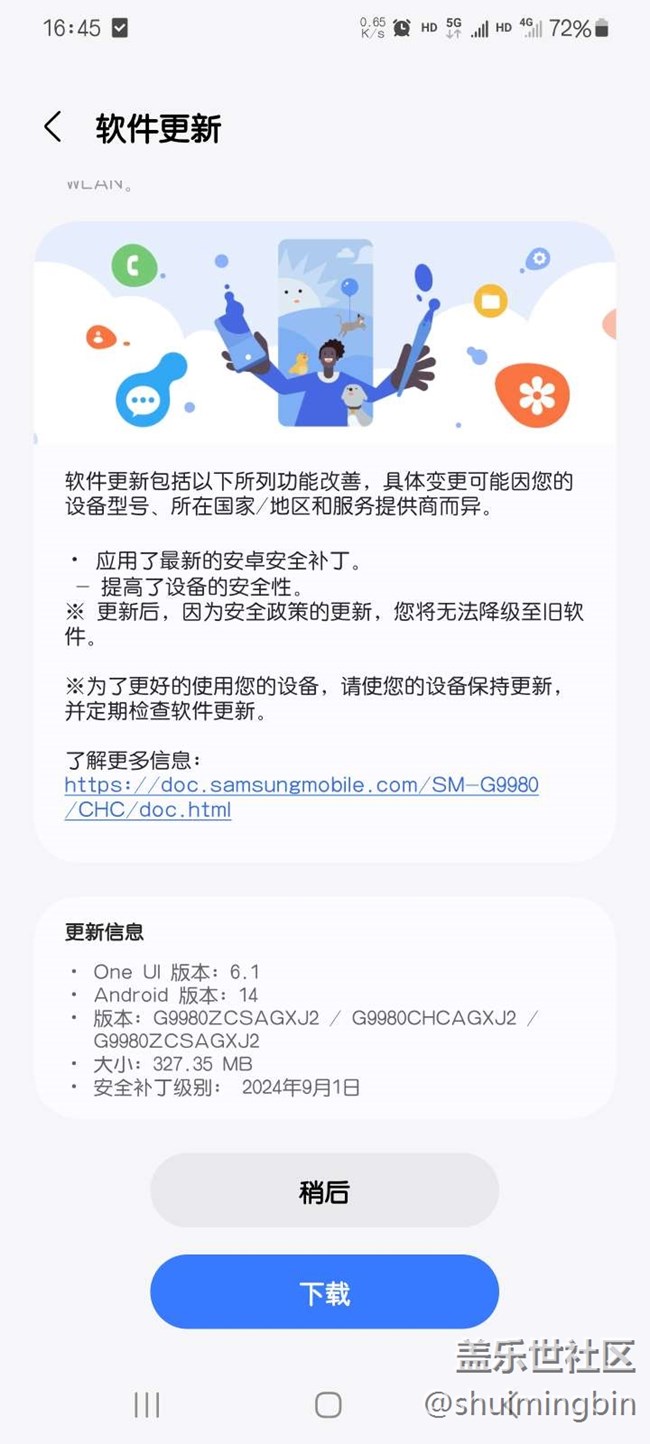Open recent apps from navigation bar
The height and width of the screenshot is (1444, 650).
(x=147, y=1405)
